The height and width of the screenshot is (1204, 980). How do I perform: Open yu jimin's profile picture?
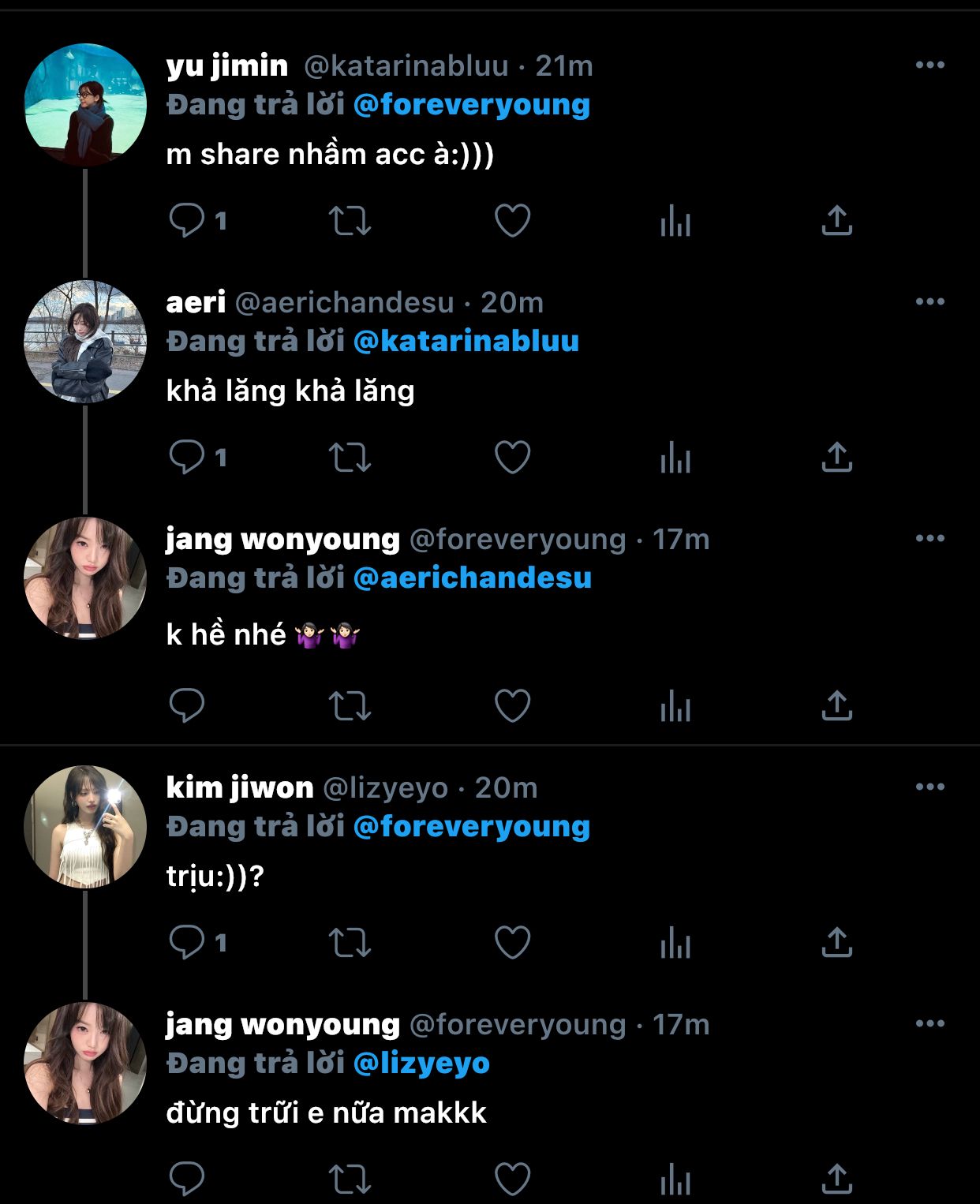point(85,105)
